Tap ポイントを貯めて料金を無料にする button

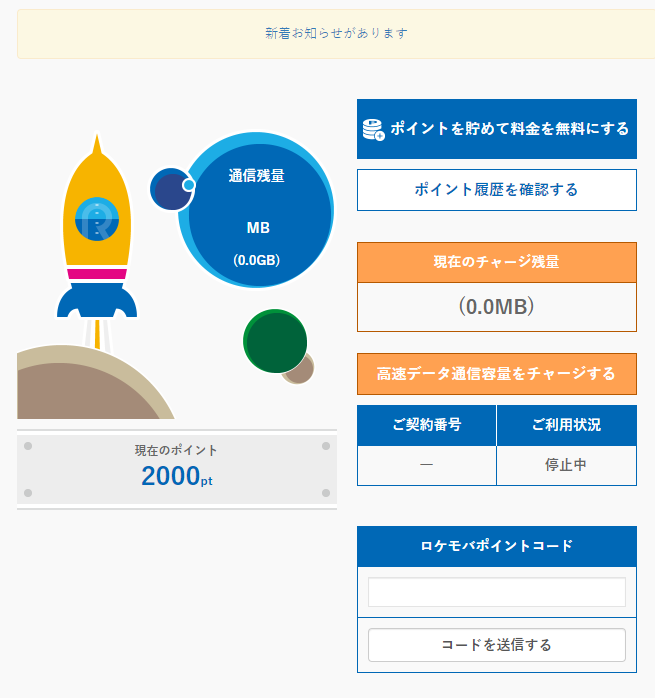(496, 129)
